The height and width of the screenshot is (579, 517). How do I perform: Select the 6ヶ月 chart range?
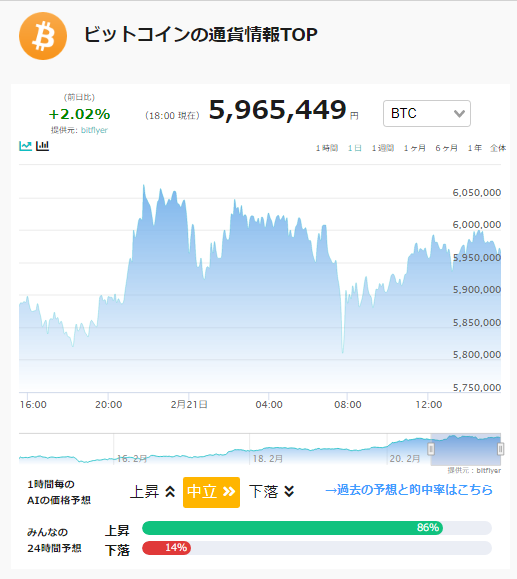coord(446,148)
